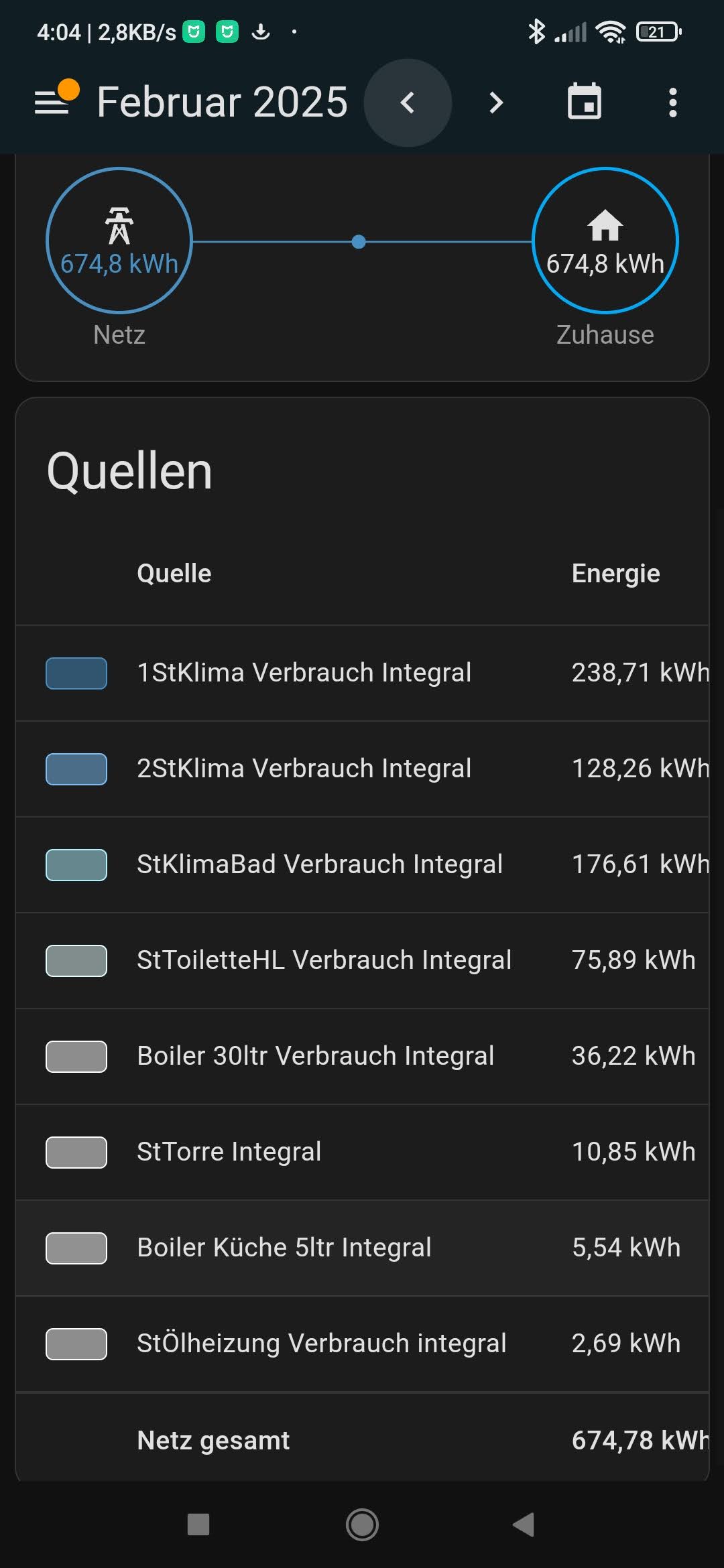Show StTorre Integral details
724x1568 pixels.
click(229, 1152)
